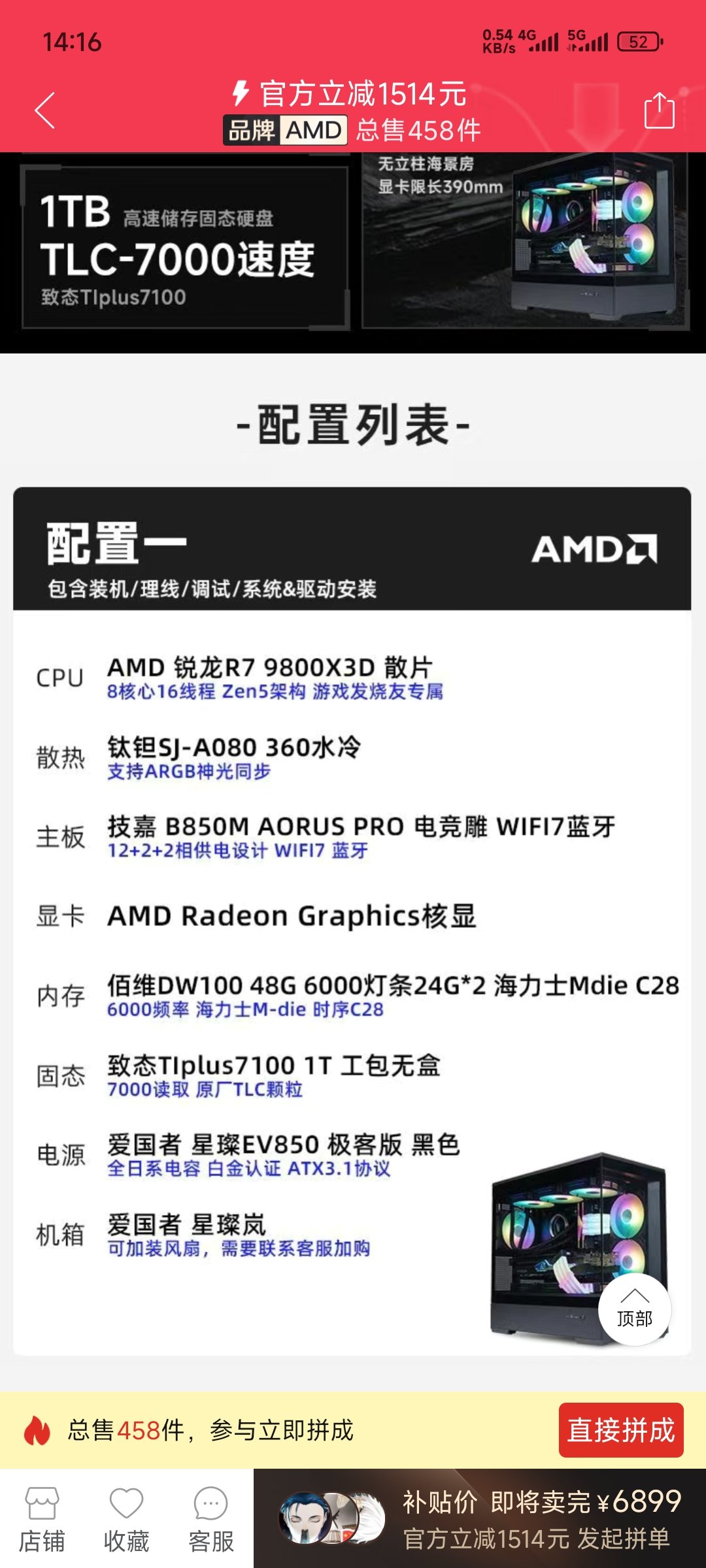Add this product to 收藏 favorites
The height and width of the screenshot is (1568, 706).
(x=126, y=1518)
